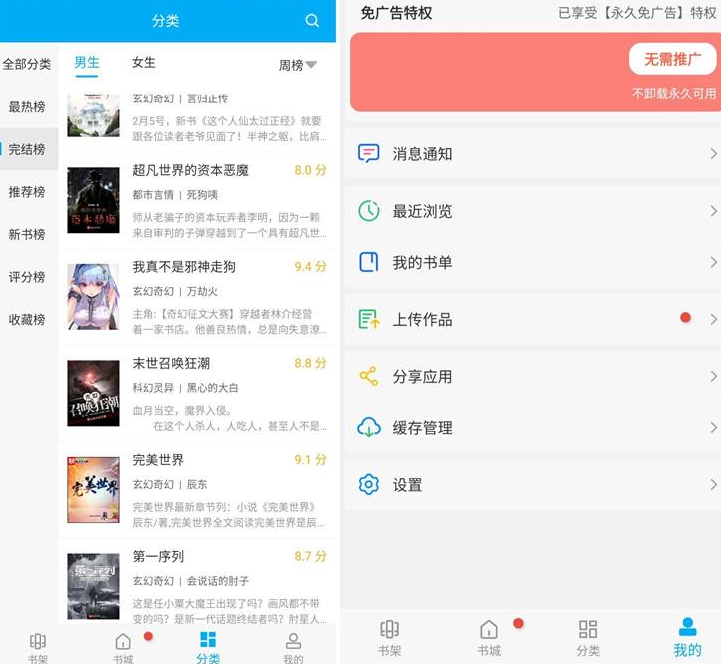Tap the 无需推广 button
The width and height of the screenshot is (721, 664).
672,59
